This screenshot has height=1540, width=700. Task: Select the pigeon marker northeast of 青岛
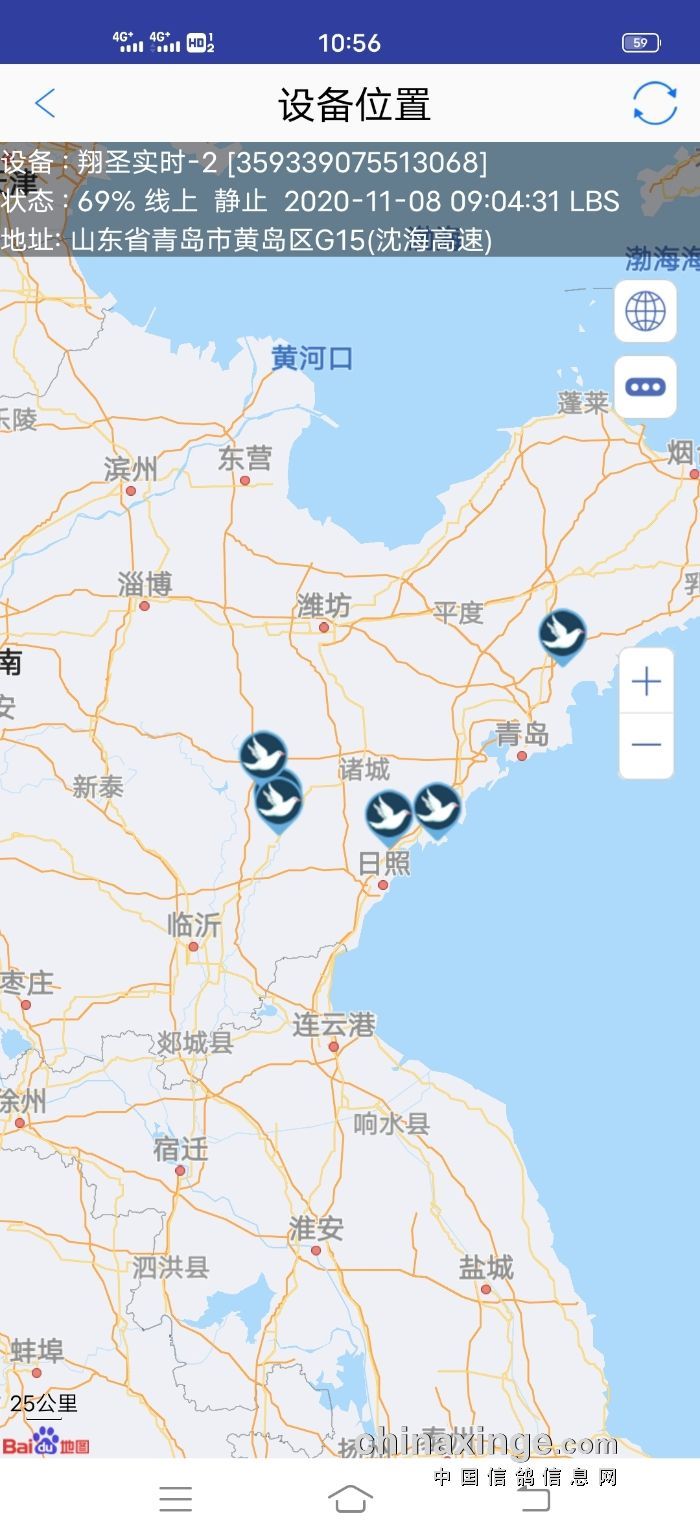click(x=562, y=634)
